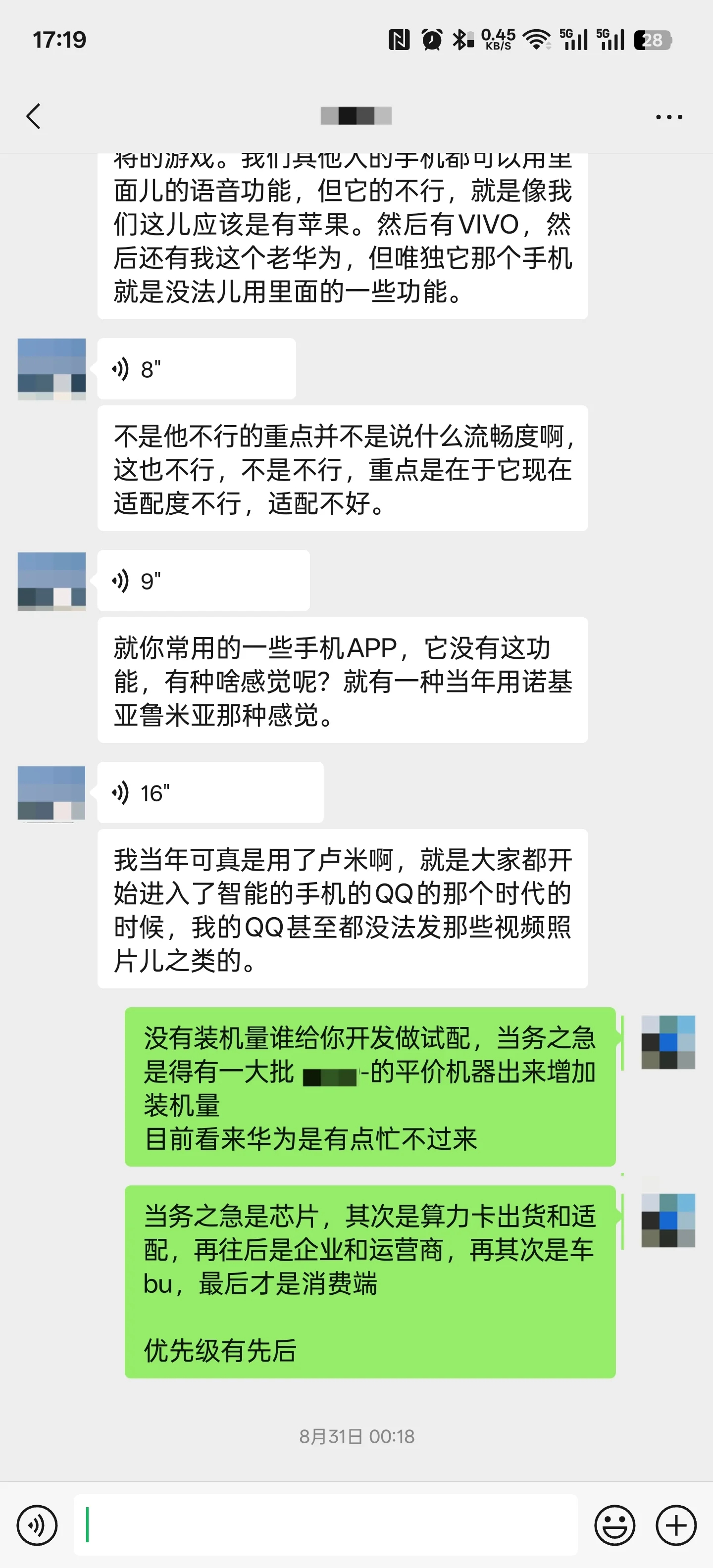Open contact's avatar beside the 8-second voice
Viewport: 713px width, 1568px height.
(x=52, y=369)
